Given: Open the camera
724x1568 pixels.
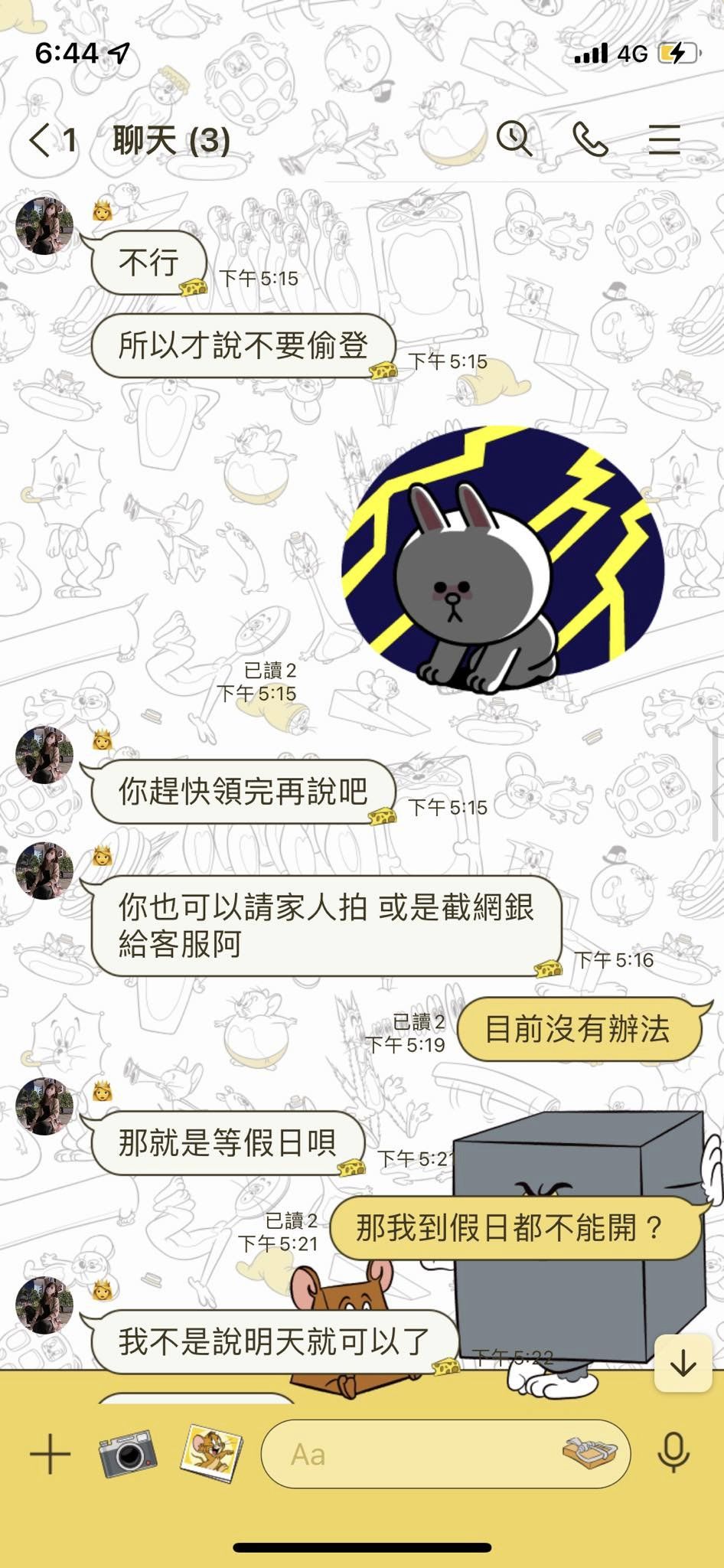Looking at the screenshot, I should 128,1452.
